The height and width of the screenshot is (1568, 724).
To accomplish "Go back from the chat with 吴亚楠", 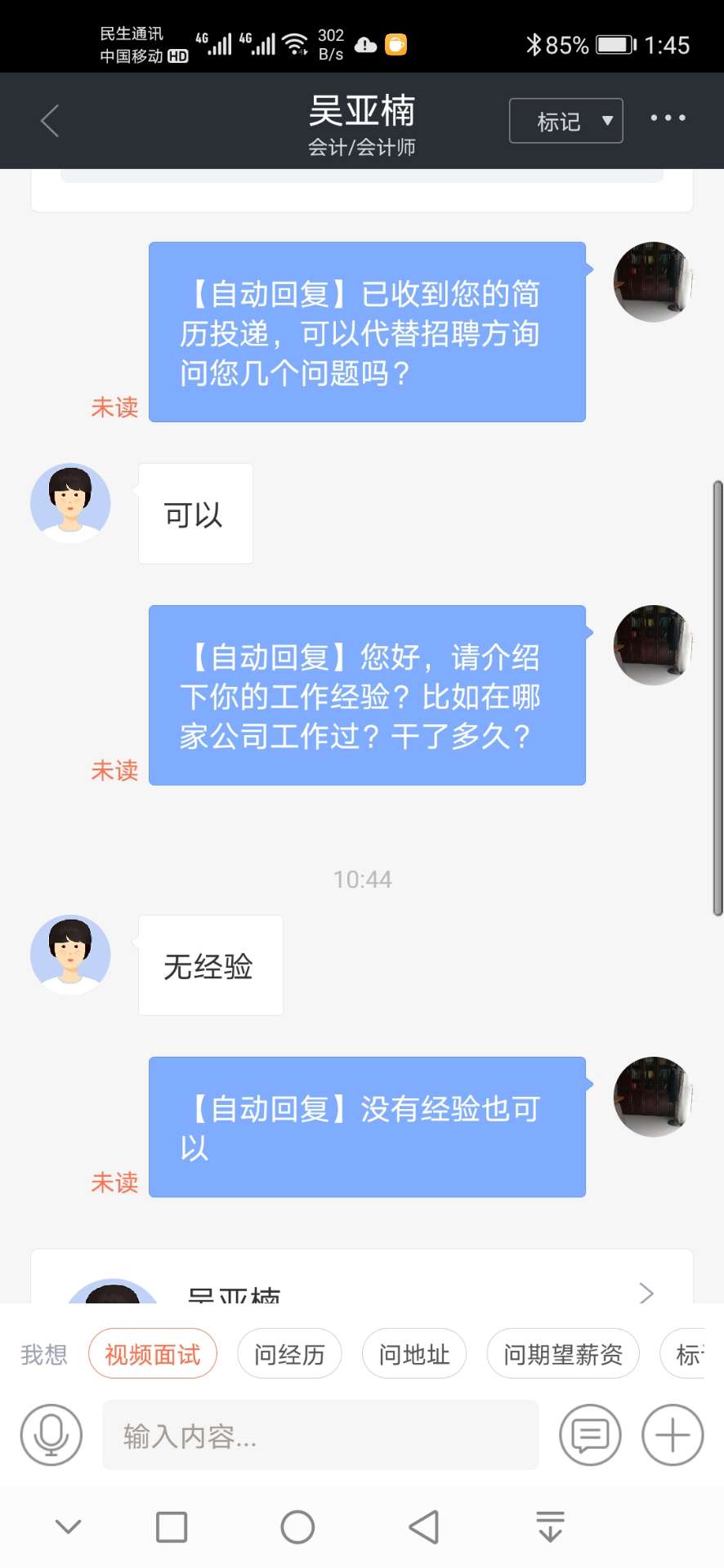I will pyautogui.click(x=50, y=122).
